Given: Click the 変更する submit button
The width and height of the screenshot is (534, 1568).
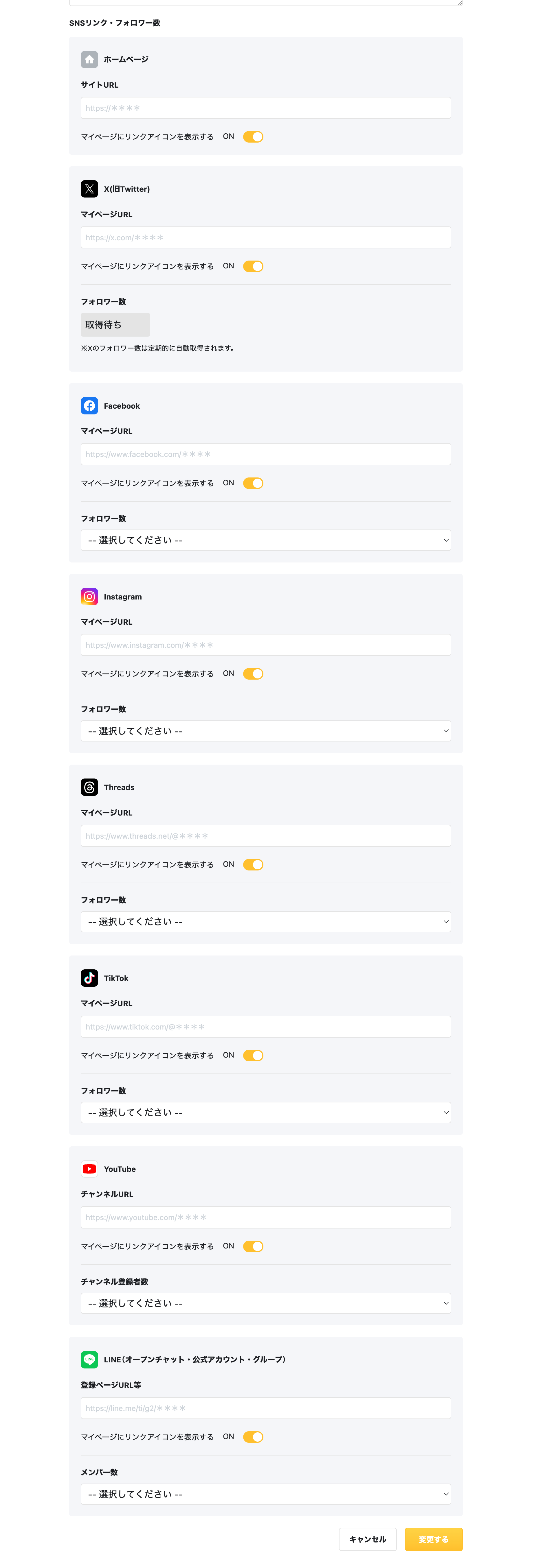Looking at the screenshot, I should point(433,1539).
